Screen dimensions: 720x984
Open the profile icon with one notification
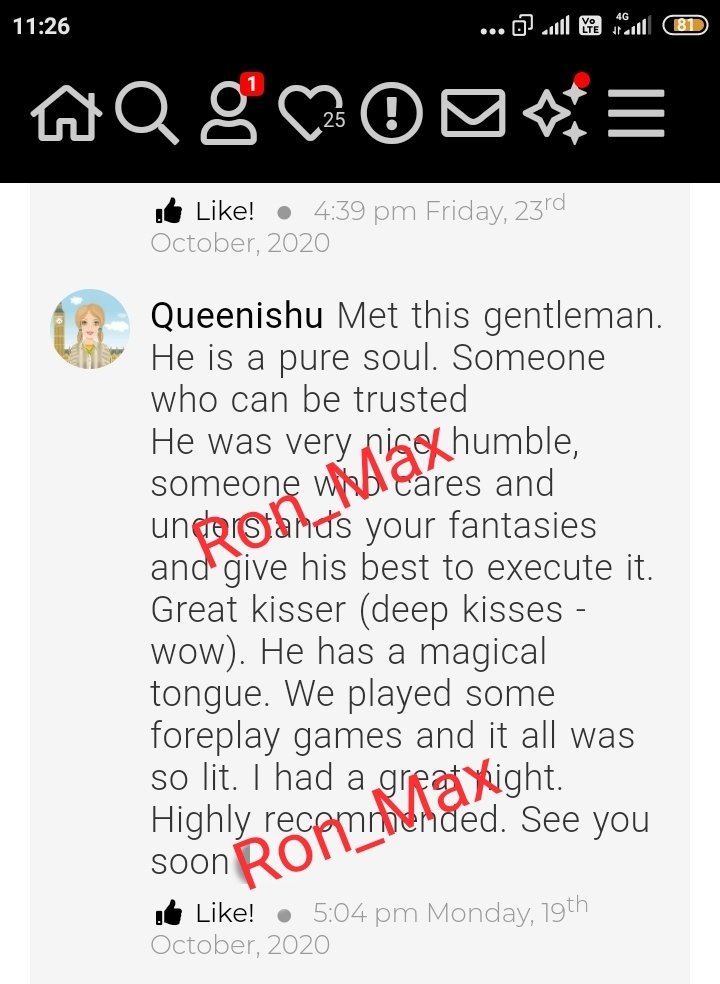coord(229,115)
